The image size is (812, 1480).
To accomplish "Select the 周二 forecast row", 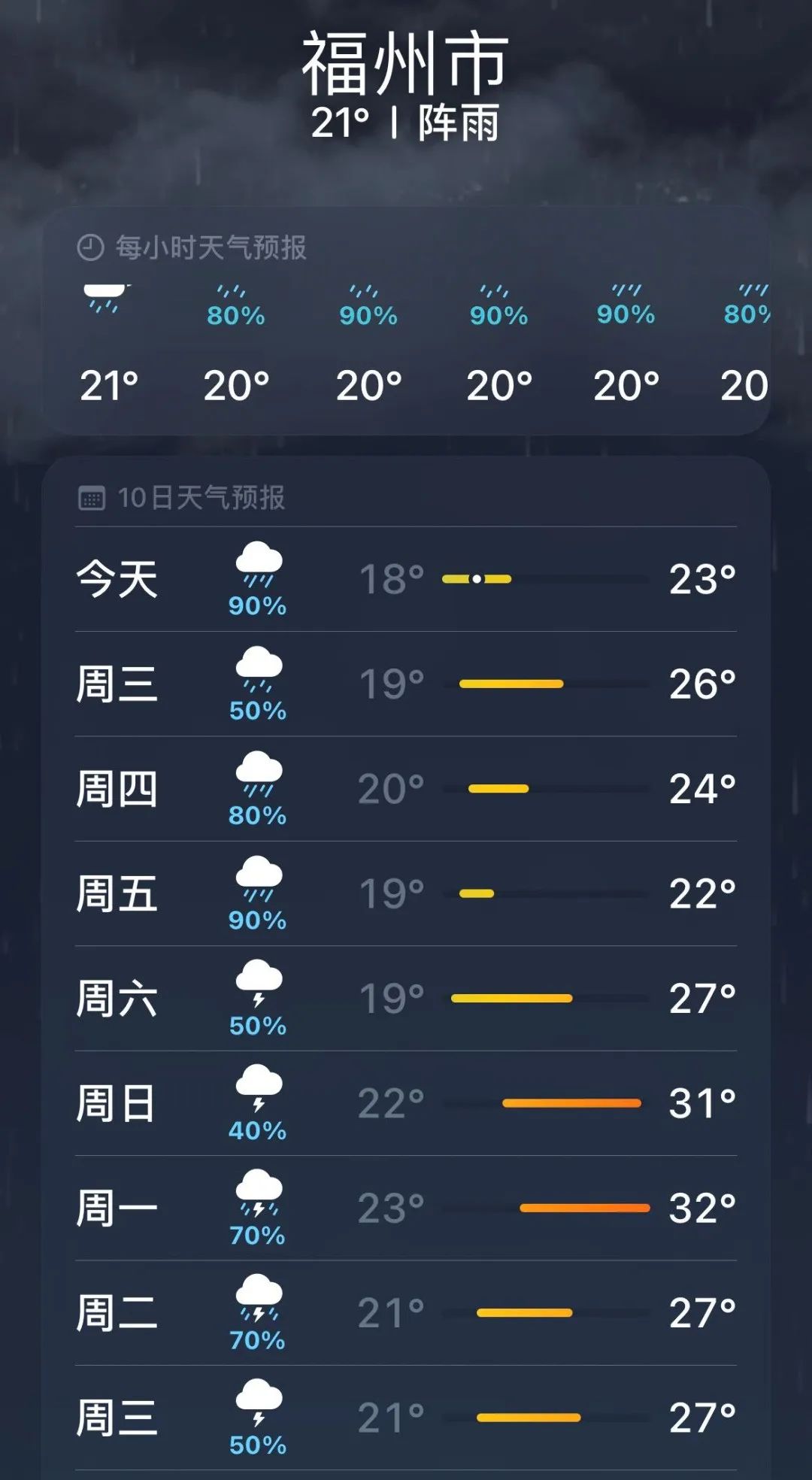I will coord(406,1313).
